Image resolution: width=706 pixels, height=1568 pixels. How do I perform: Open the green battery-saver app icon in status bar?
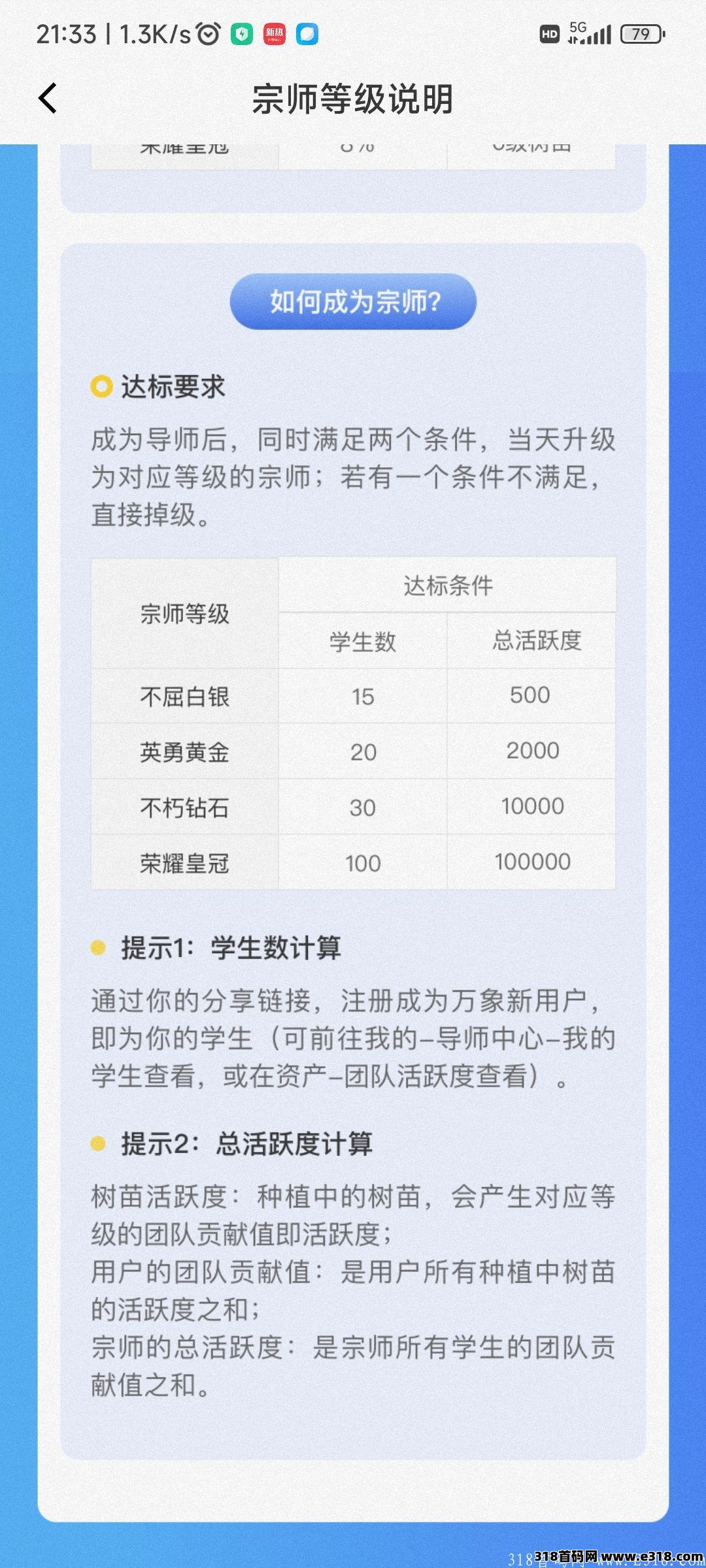point(241,34)
